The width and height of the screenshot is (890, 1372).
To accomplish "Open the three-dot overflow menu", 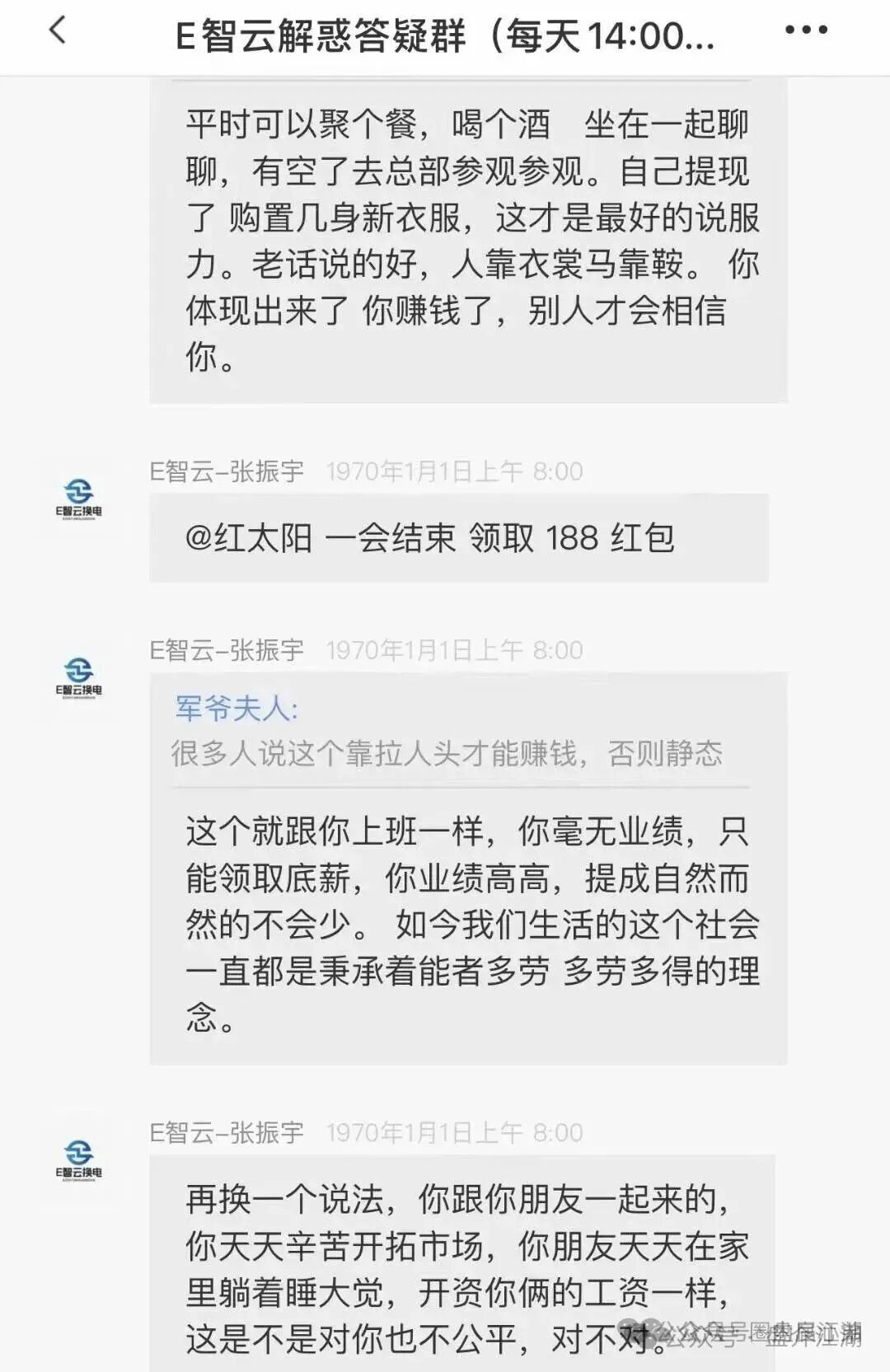I will [x=805, y=30].
